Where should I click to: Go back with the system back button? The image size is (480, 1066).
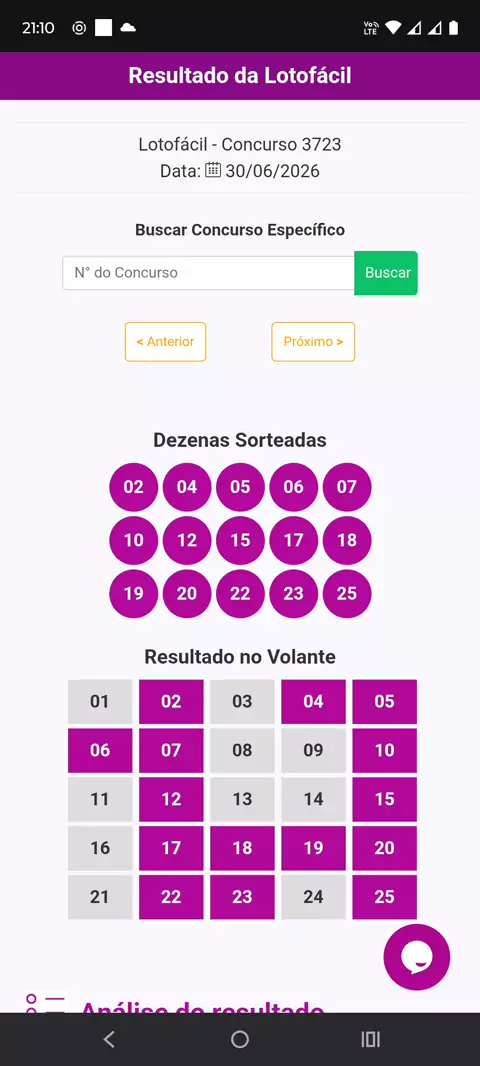click(x=109, y=1039)
